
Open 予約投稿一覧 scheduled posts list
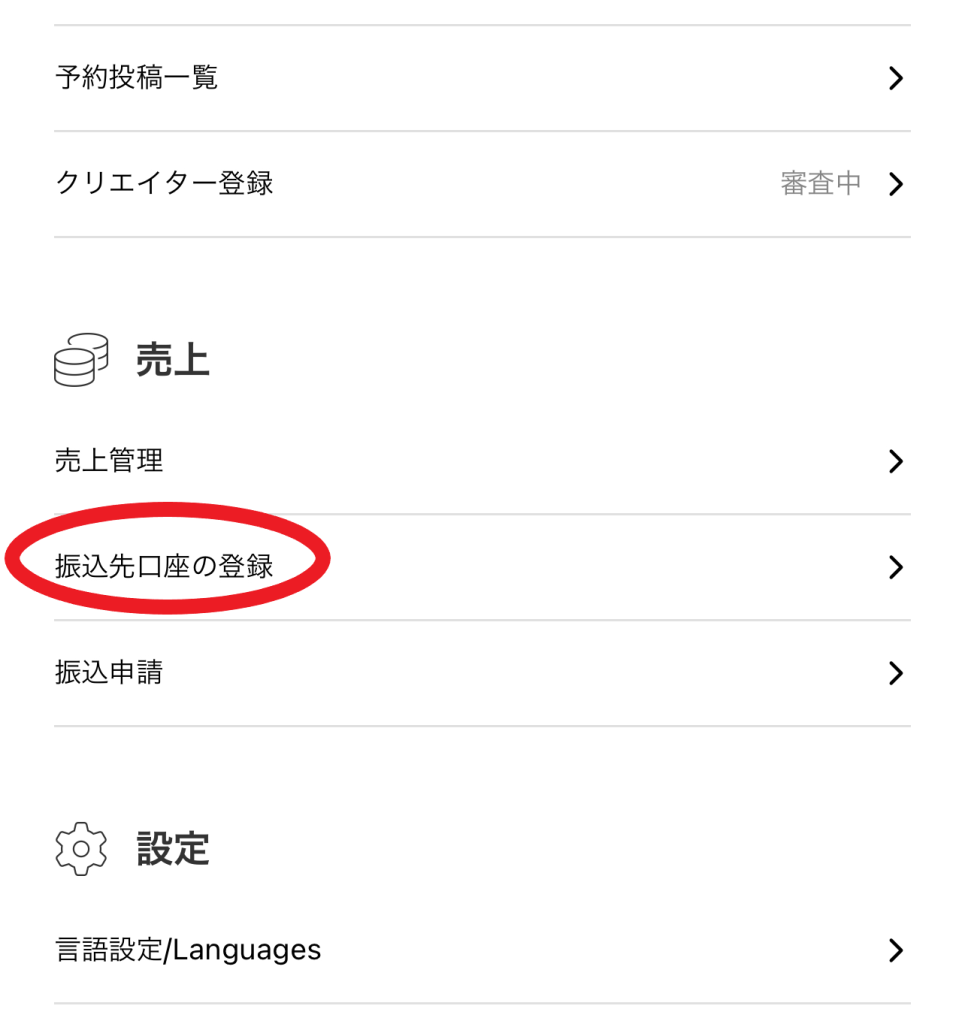point(480,78)
